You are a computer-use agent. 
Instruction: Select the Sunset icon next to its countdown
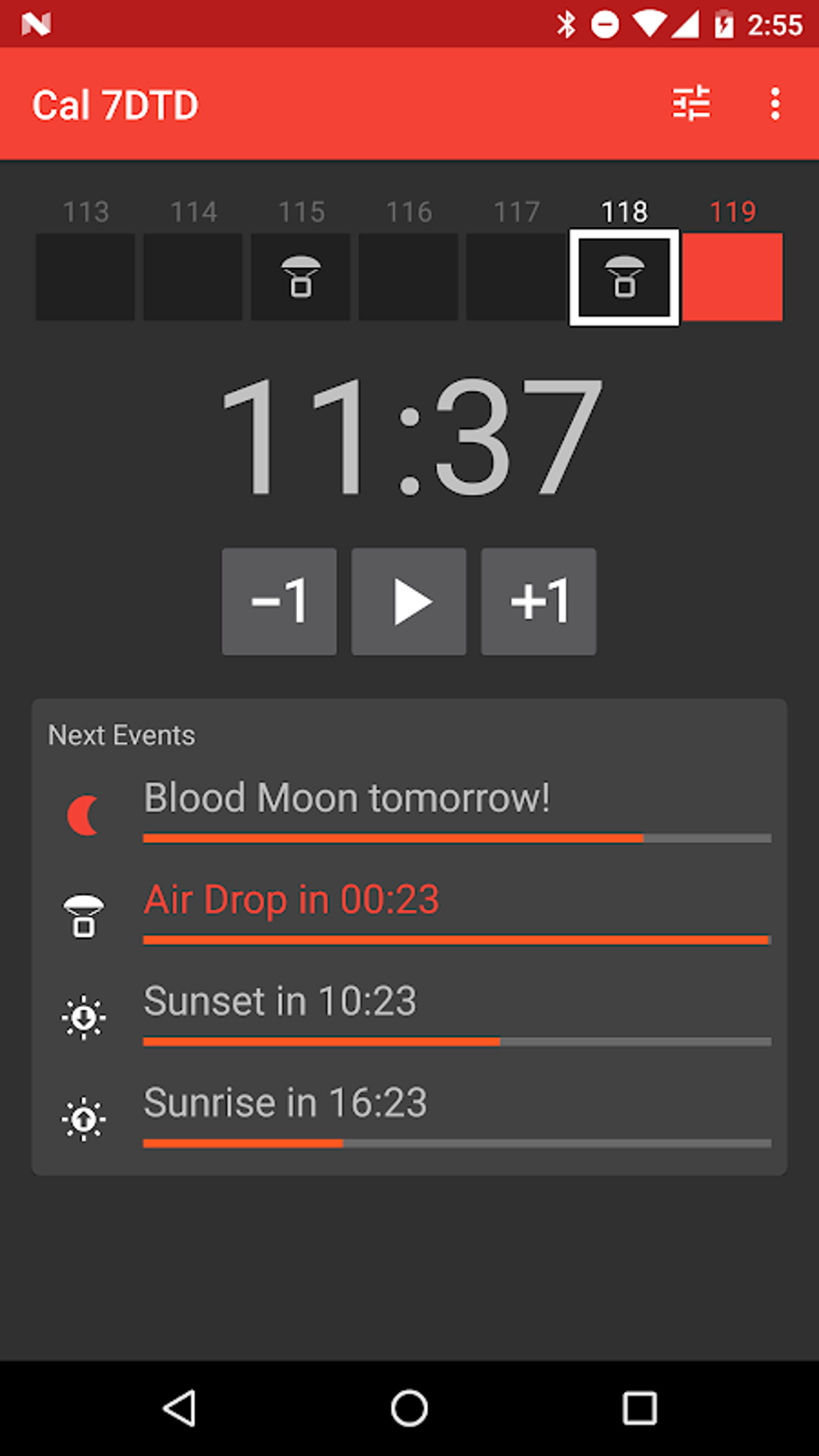(x=84, y=1016)
